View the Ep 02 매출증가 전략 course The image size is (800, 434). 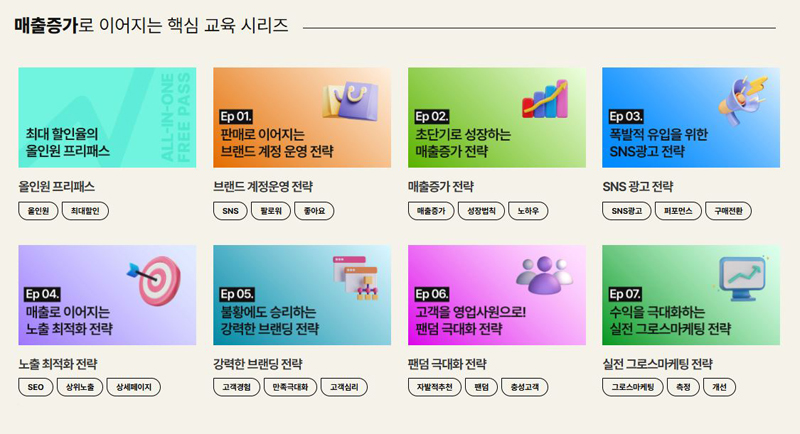pyautogui.click(x=496, y=118)
